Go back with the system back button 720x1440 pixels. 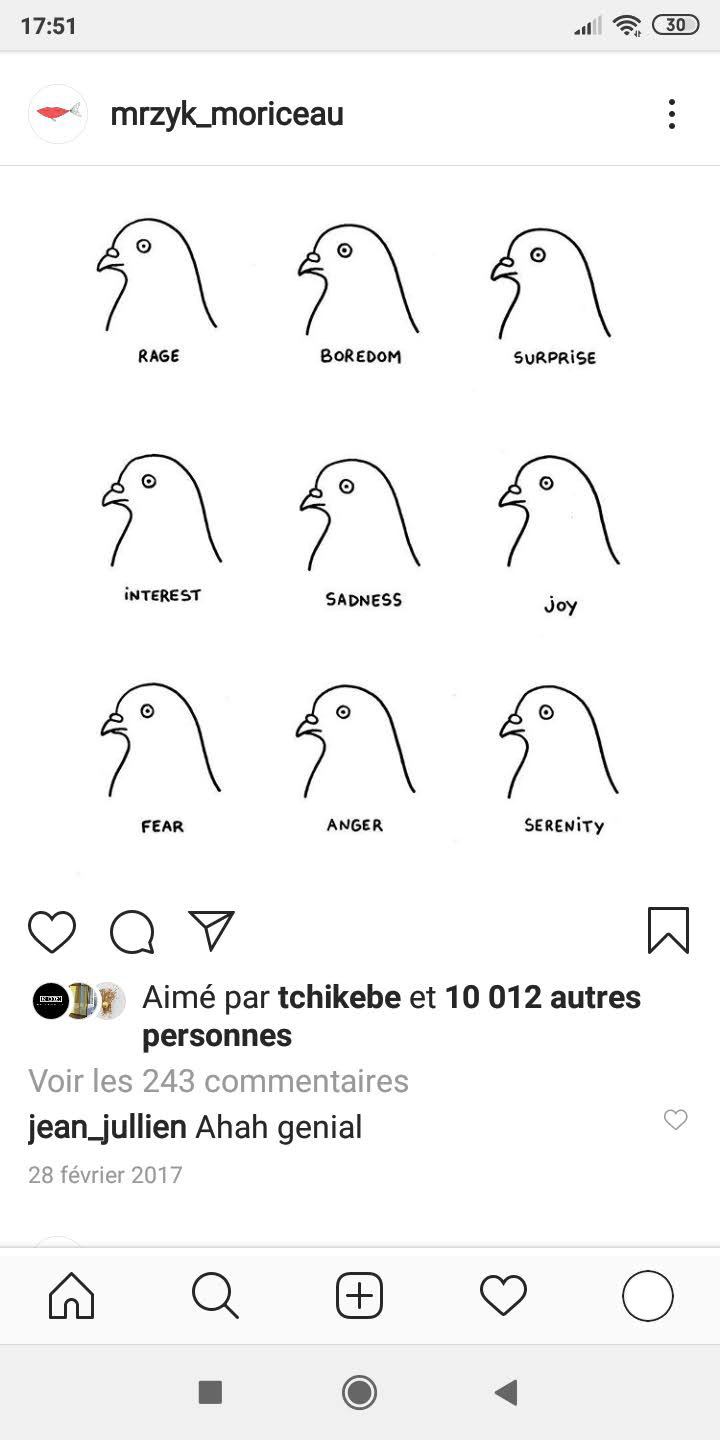[506, 1392]
